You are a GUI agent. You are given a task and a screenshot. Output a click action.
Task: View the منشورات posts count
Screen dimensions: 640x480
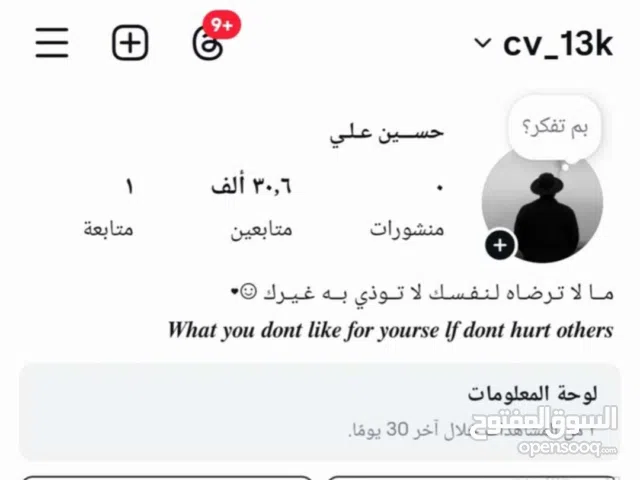coord(407,207)
